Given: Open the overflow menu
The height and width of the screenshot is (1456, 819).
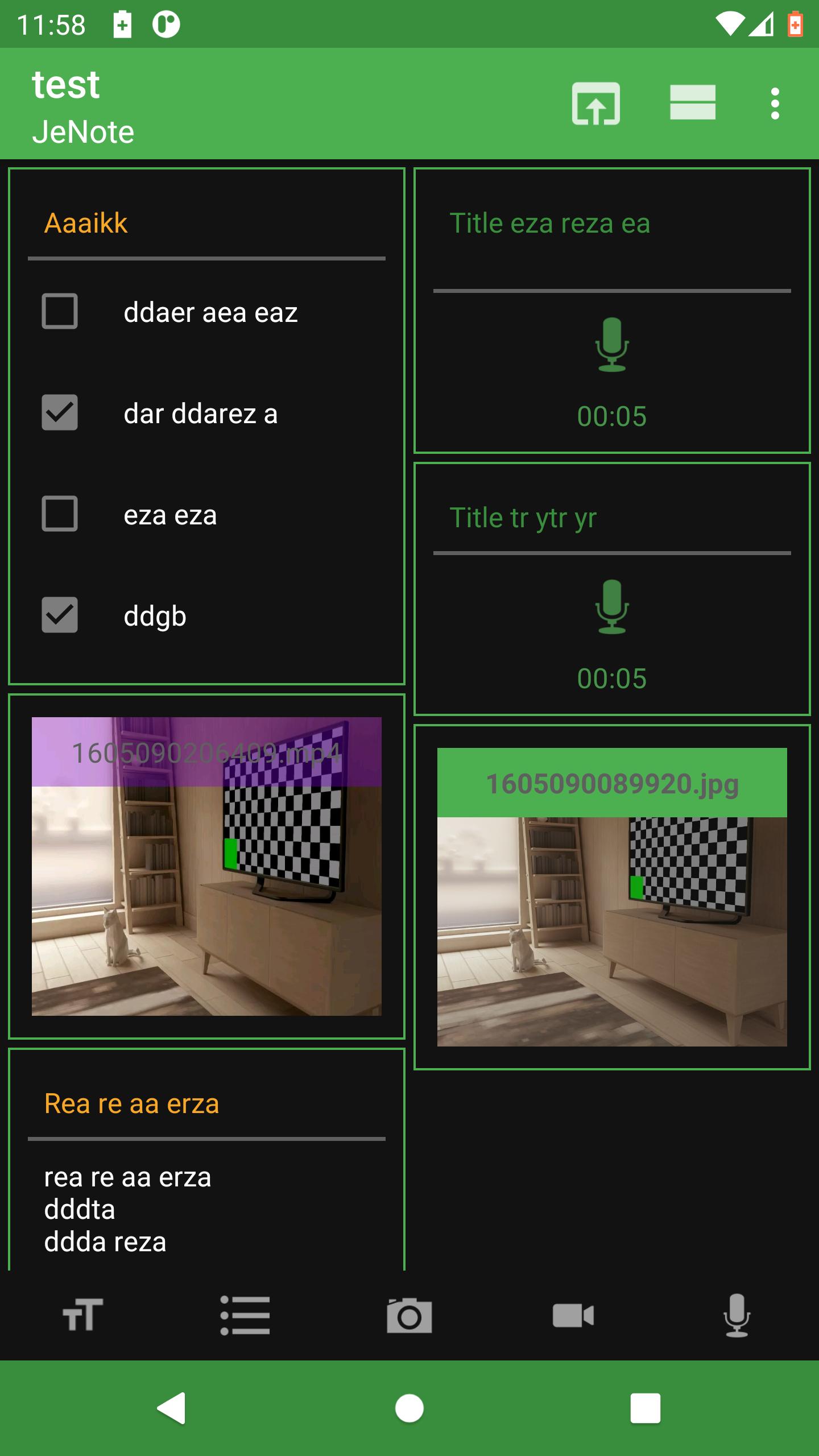Looking at the screenshot, I should tap(775, 104).
